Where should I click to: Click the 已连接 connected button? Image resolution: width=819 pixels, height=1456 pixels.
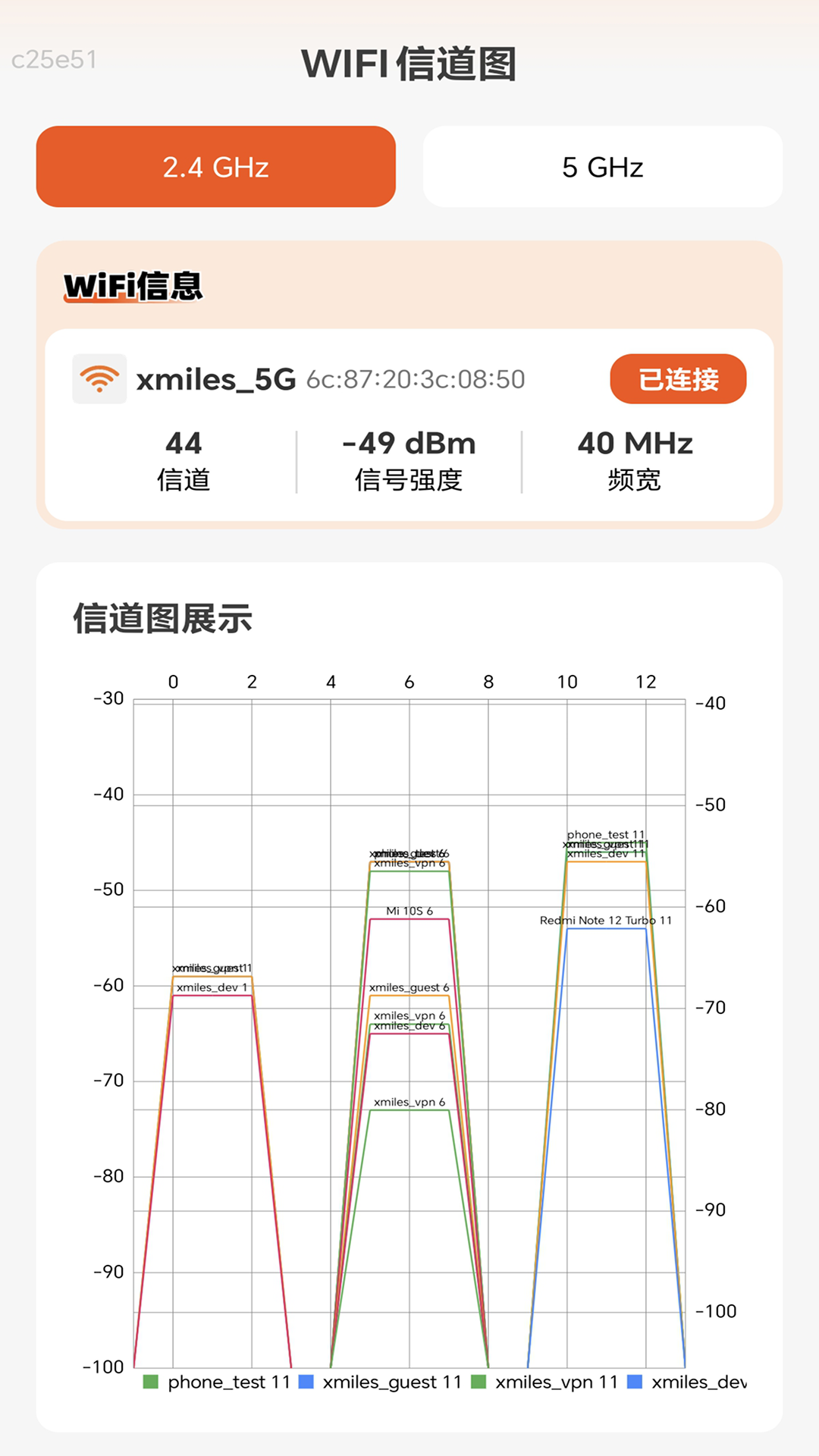(x=677, y=378)
